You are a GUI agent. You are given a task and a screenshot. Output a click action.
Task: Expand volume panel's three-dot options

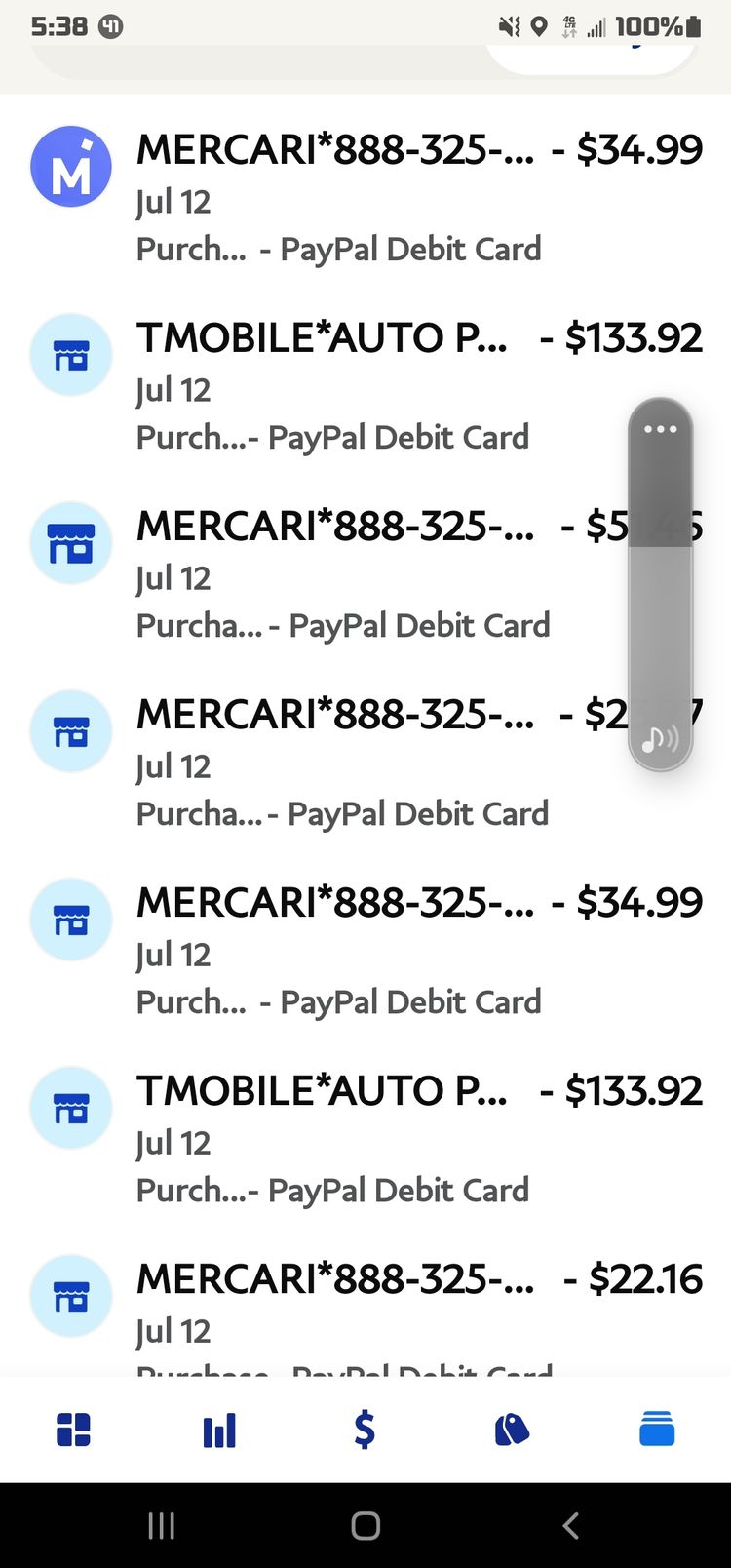(x=660, y=429)
